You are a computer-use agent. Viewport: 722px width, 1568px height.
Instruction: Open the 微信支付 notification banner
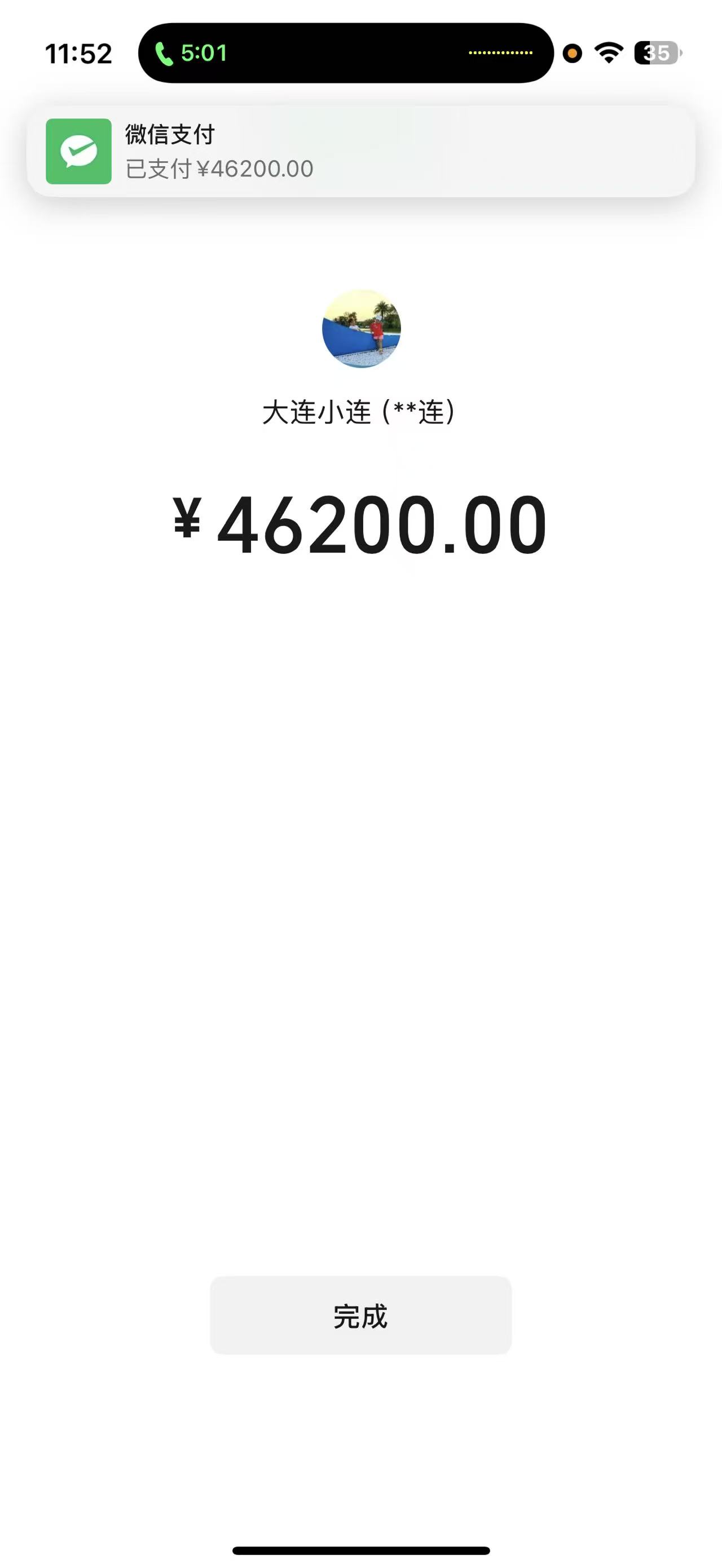[x=360, y=151]
